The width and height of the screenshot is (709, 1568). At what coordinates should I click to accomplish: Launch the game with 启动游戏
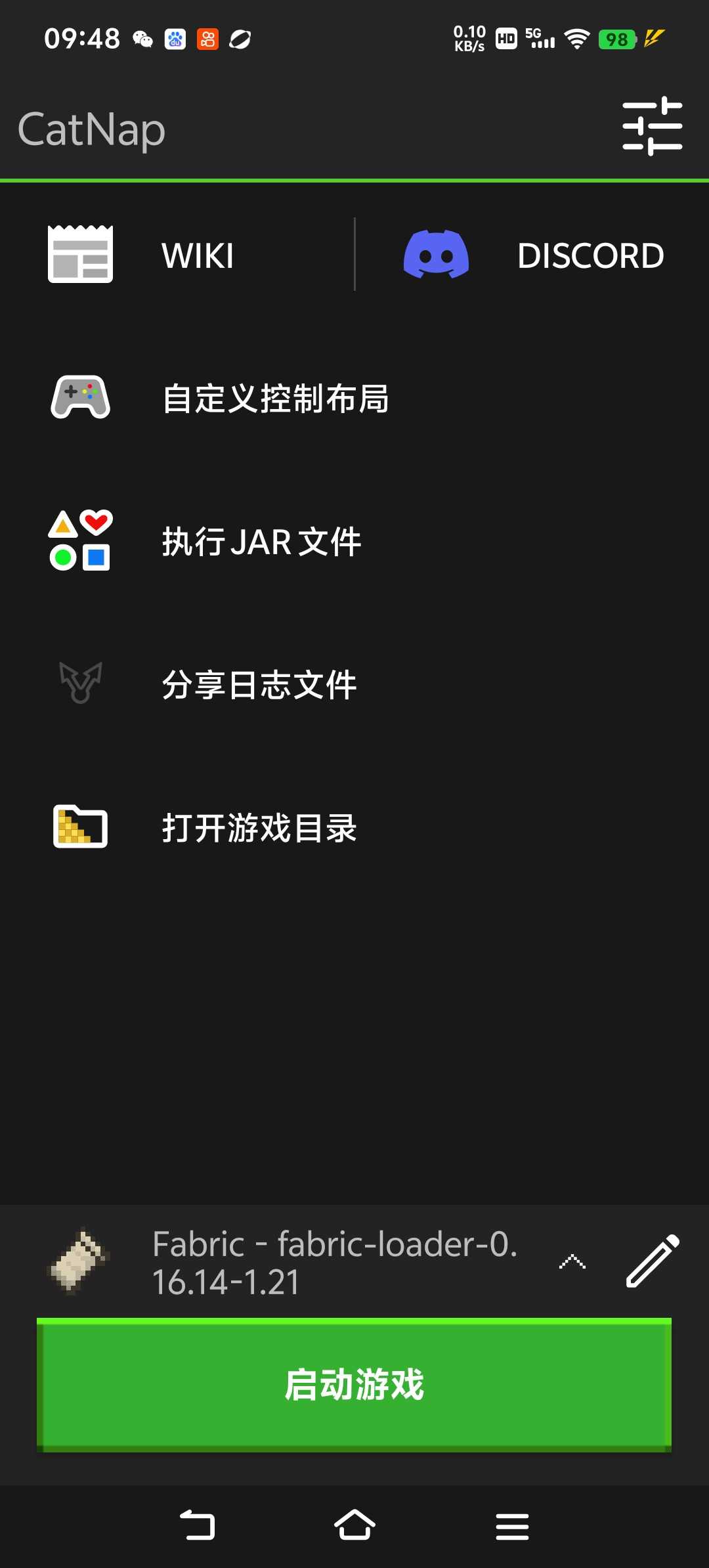354,1384
